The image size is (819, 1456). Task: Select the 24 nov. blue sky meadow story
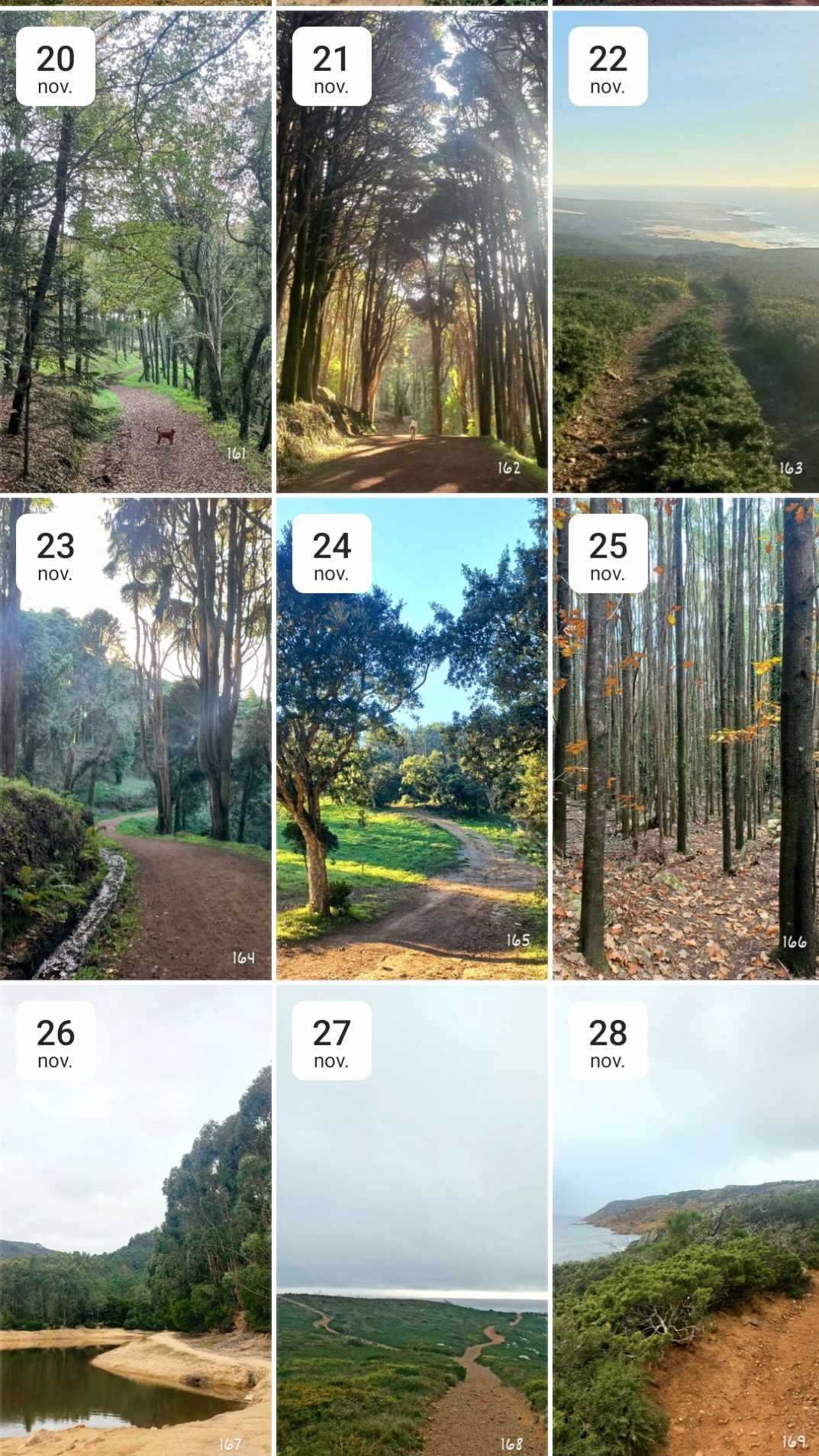tap(412, 739)
